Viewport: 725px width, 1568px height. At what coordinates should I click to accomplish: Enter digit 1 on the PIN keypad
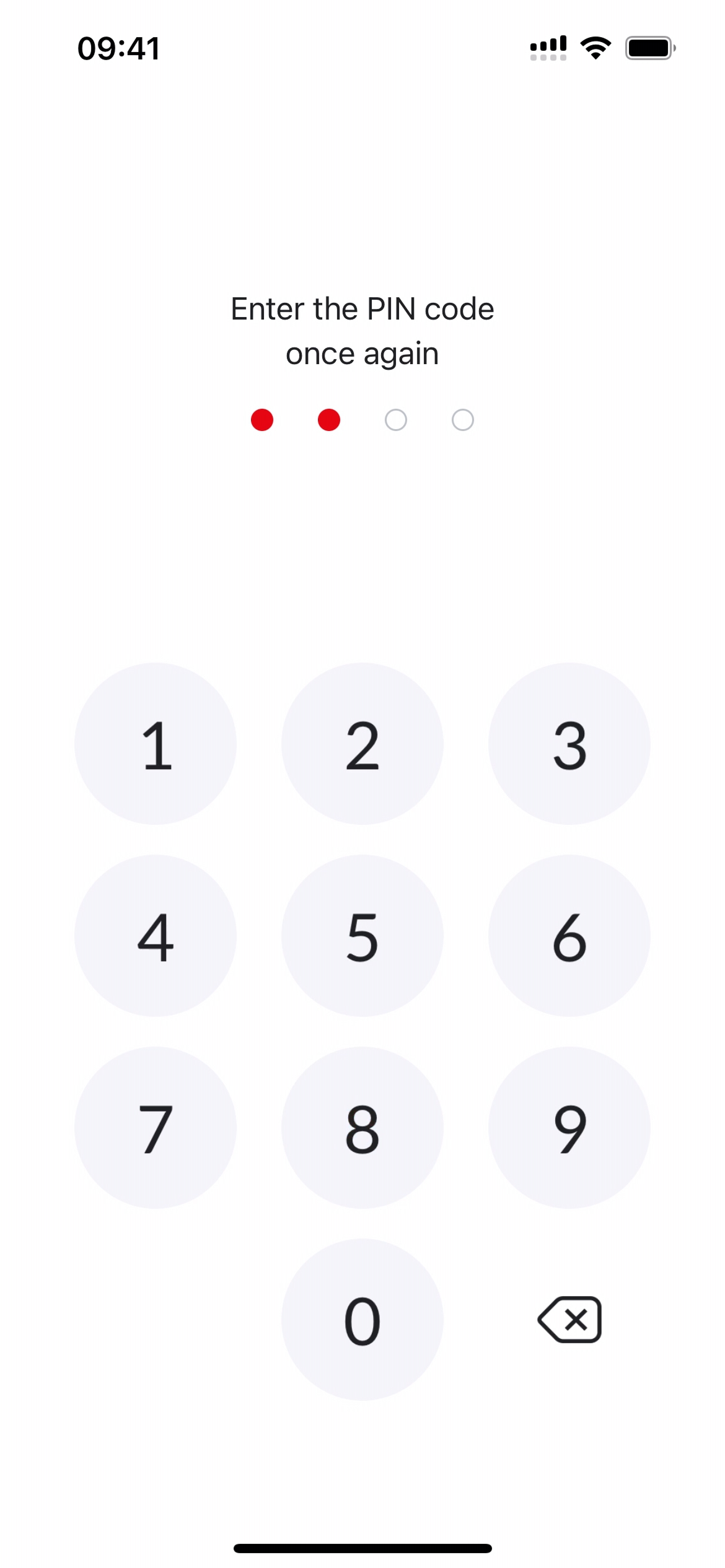coord(156,744)
